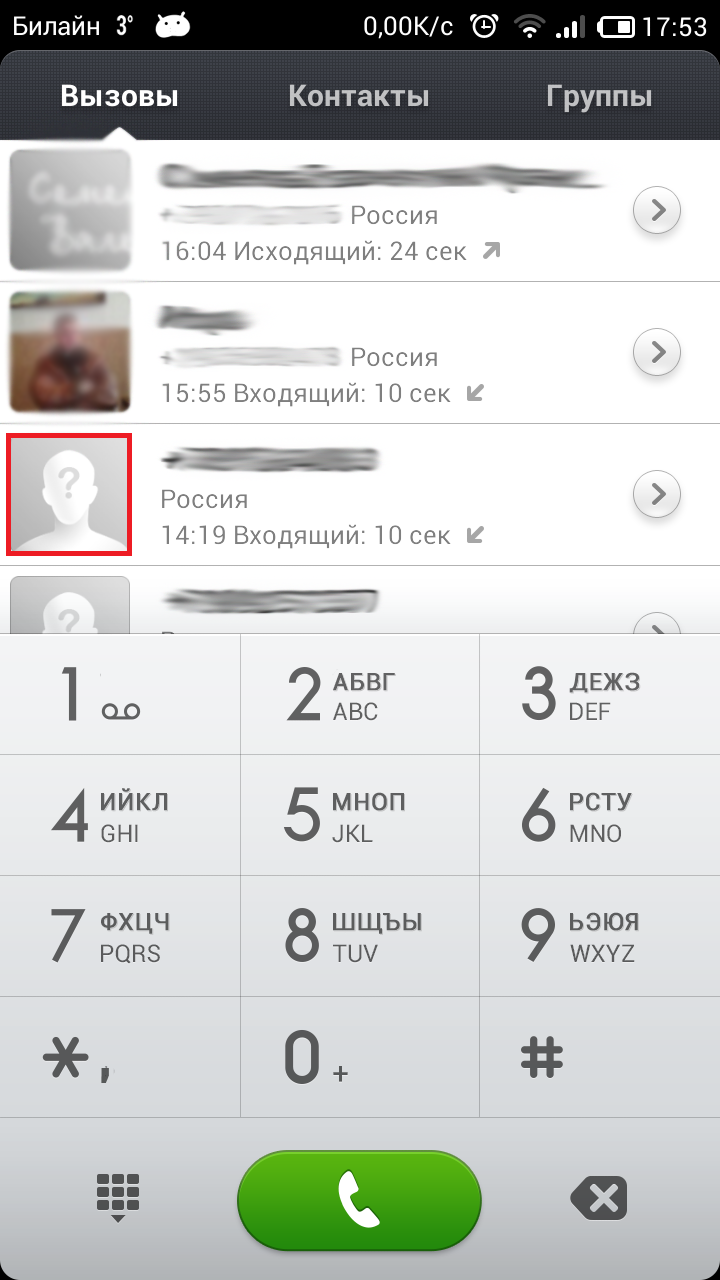
Task: Enter digit 2 on the dialpad
Action: (360, 694)
